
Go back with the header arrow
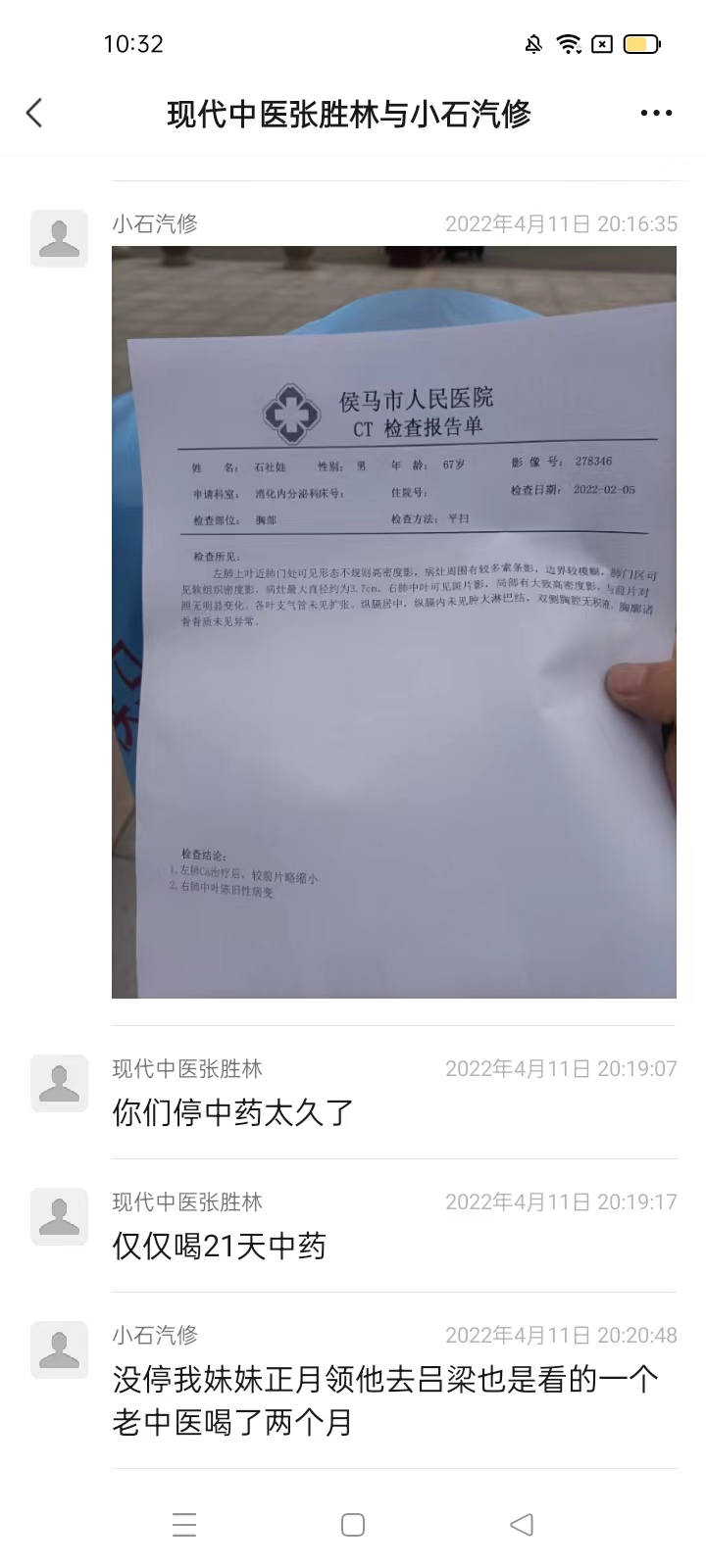(x=35, y=114)
